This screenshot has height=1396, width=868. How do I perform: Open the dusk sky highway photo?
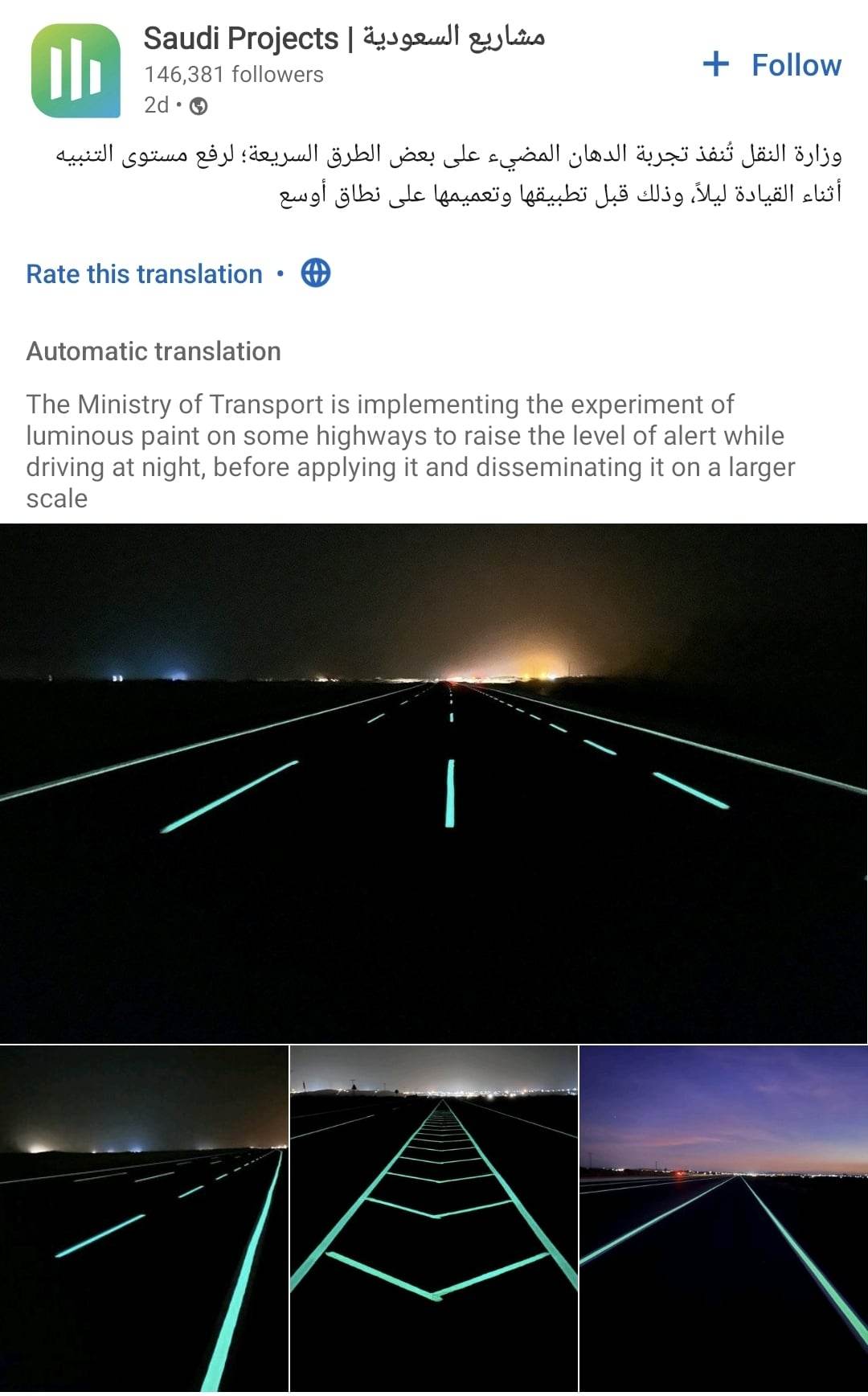click(x=723, y=1219)
